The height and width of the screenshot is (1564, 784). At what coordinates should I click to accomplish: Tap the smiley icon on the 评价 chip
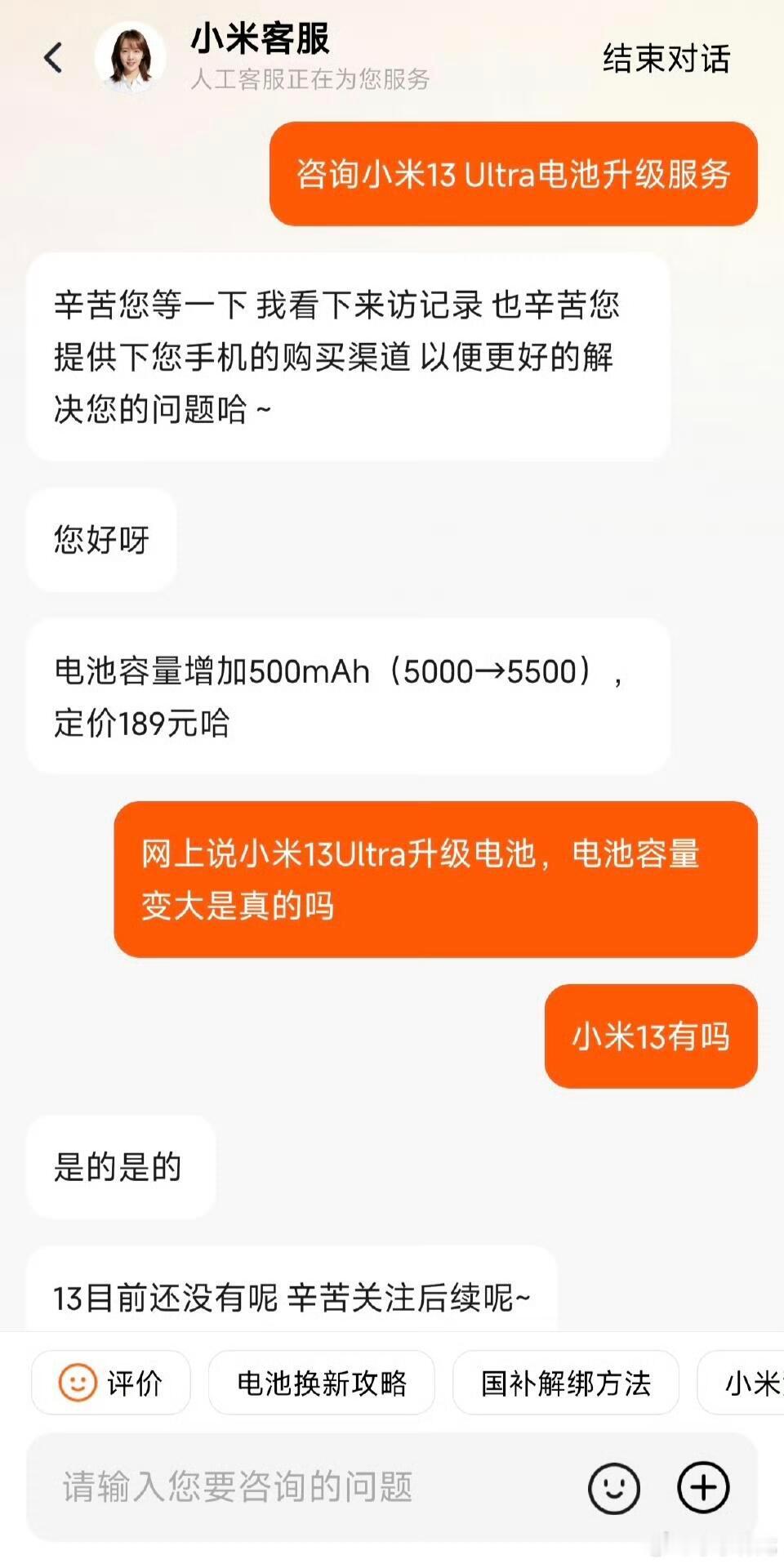pyautogui.click(x=79, y=1383)
